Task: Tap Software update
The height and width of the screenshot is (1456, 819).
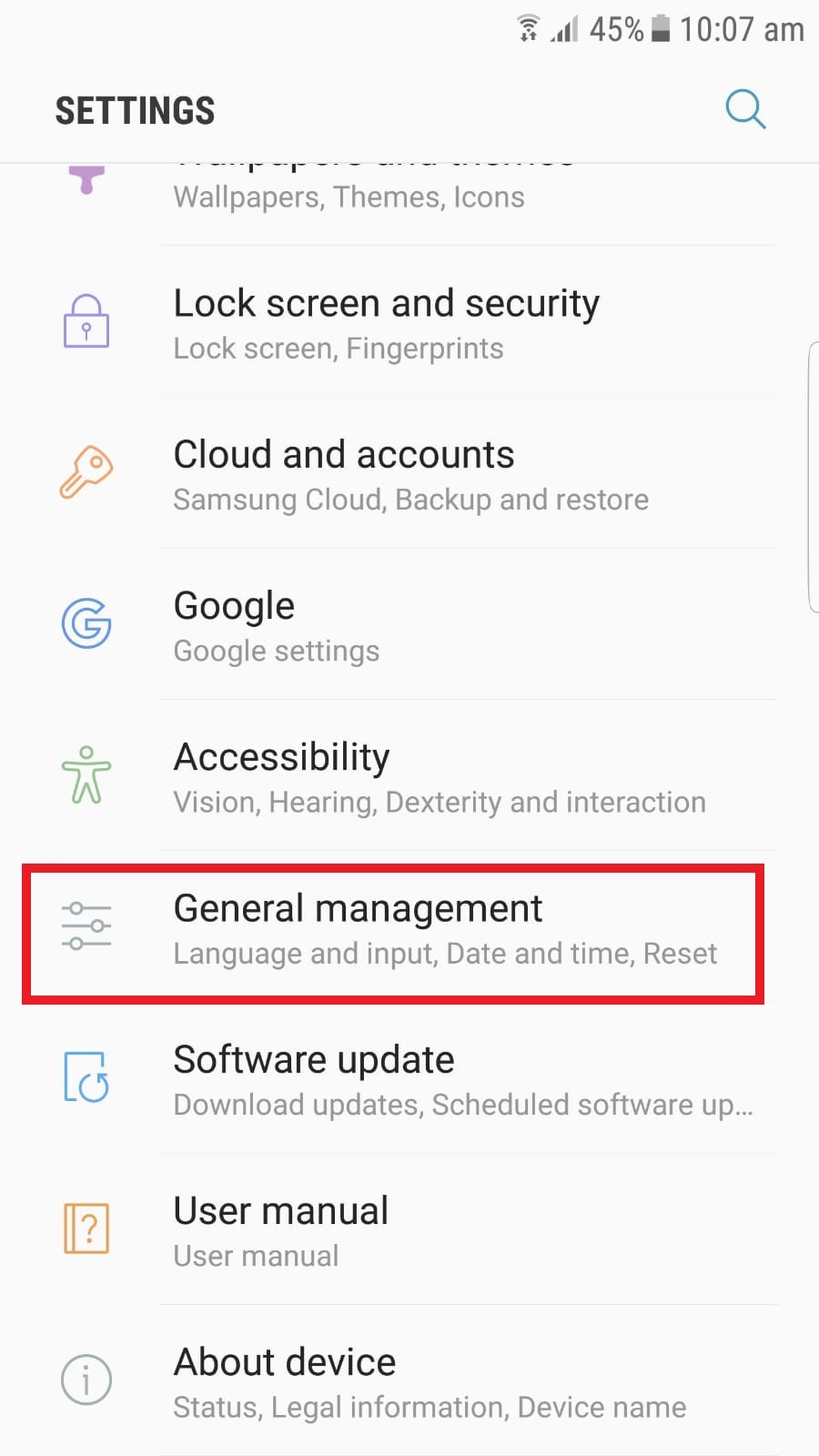Action: tap(409, 1079)
